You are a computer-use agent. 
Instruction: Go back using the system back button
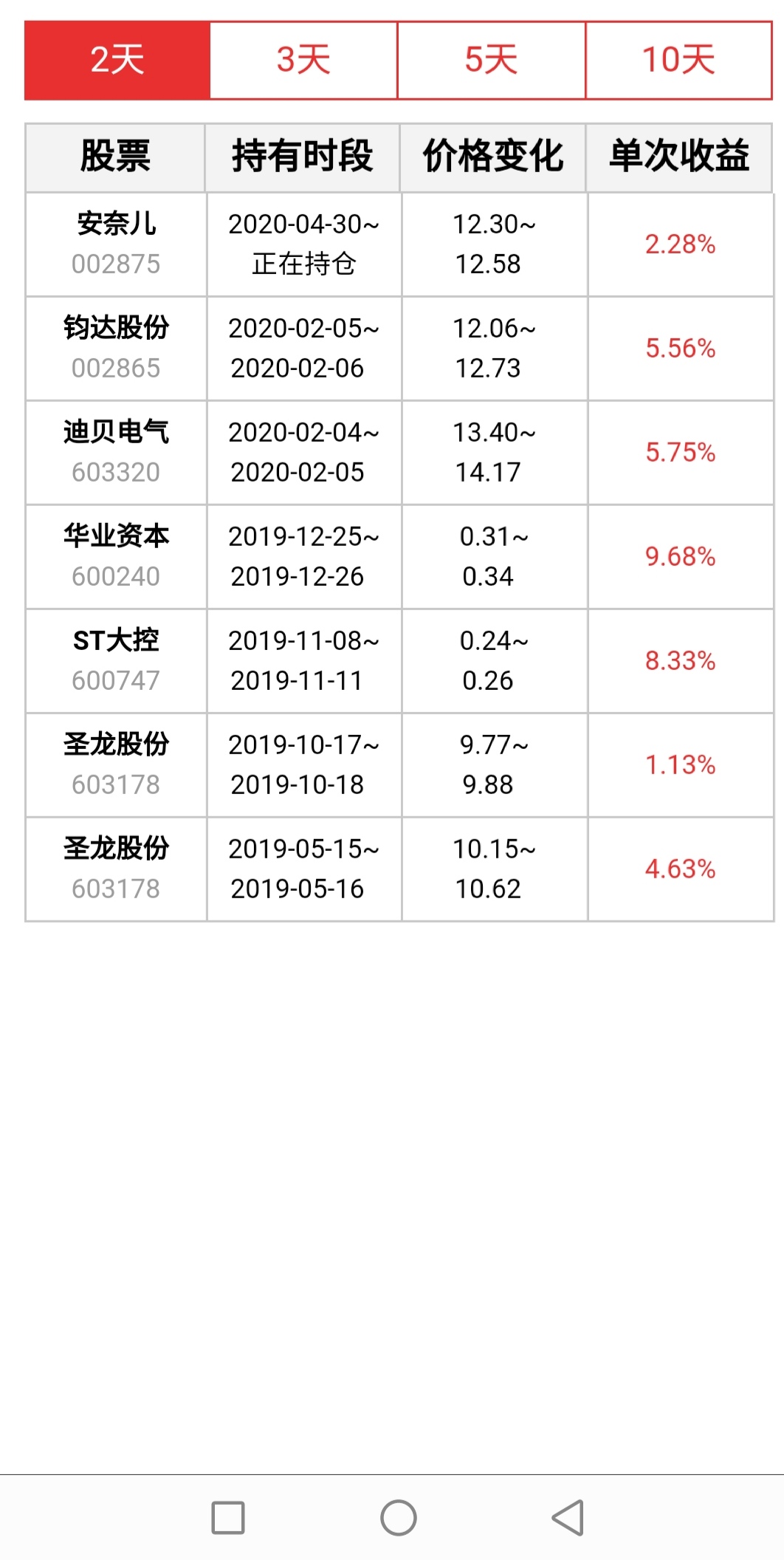coord(568,1518)
